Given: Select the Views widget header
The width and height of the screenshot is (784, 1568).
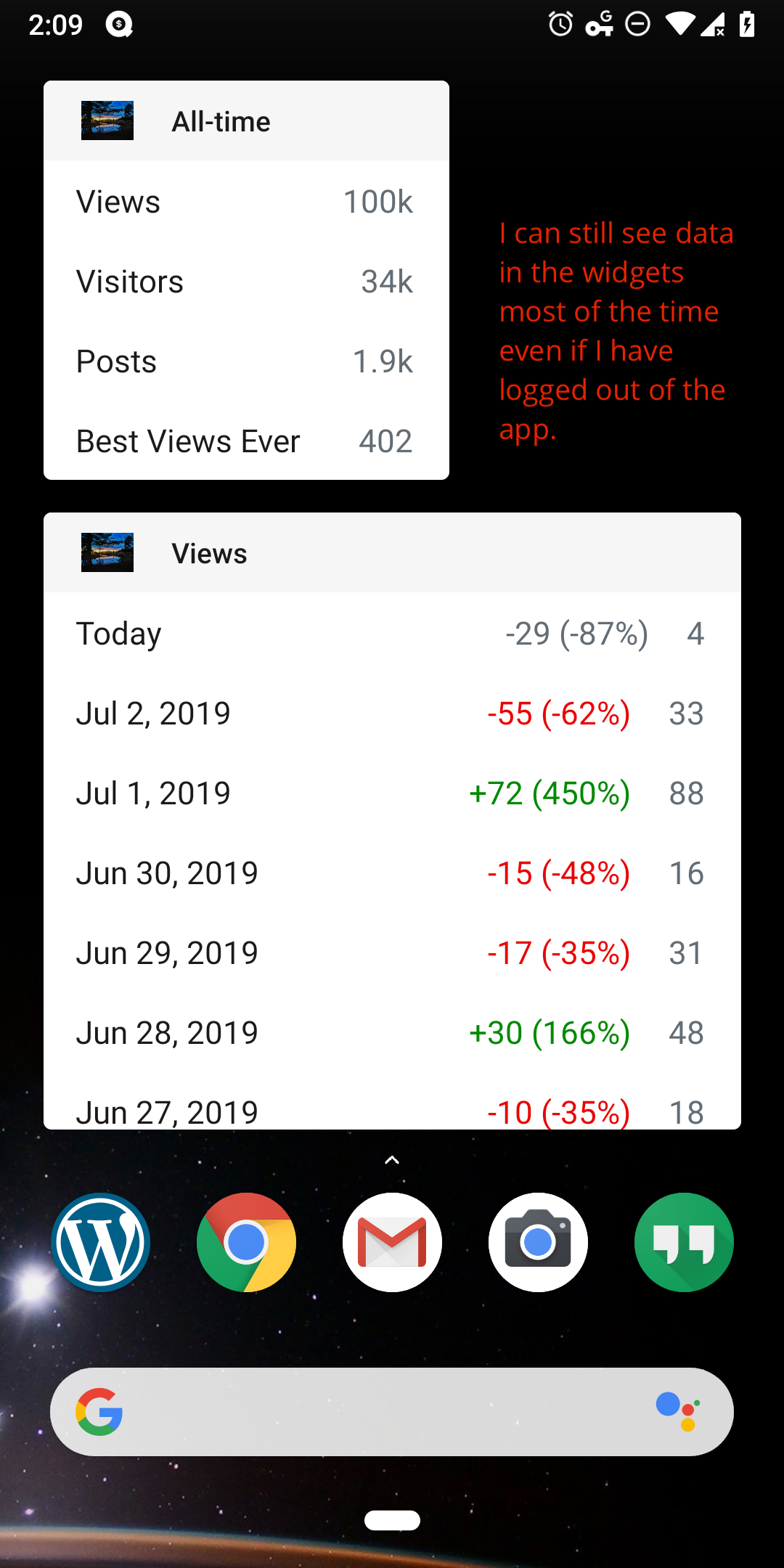Looking at the screenshot, I should 209,552.
